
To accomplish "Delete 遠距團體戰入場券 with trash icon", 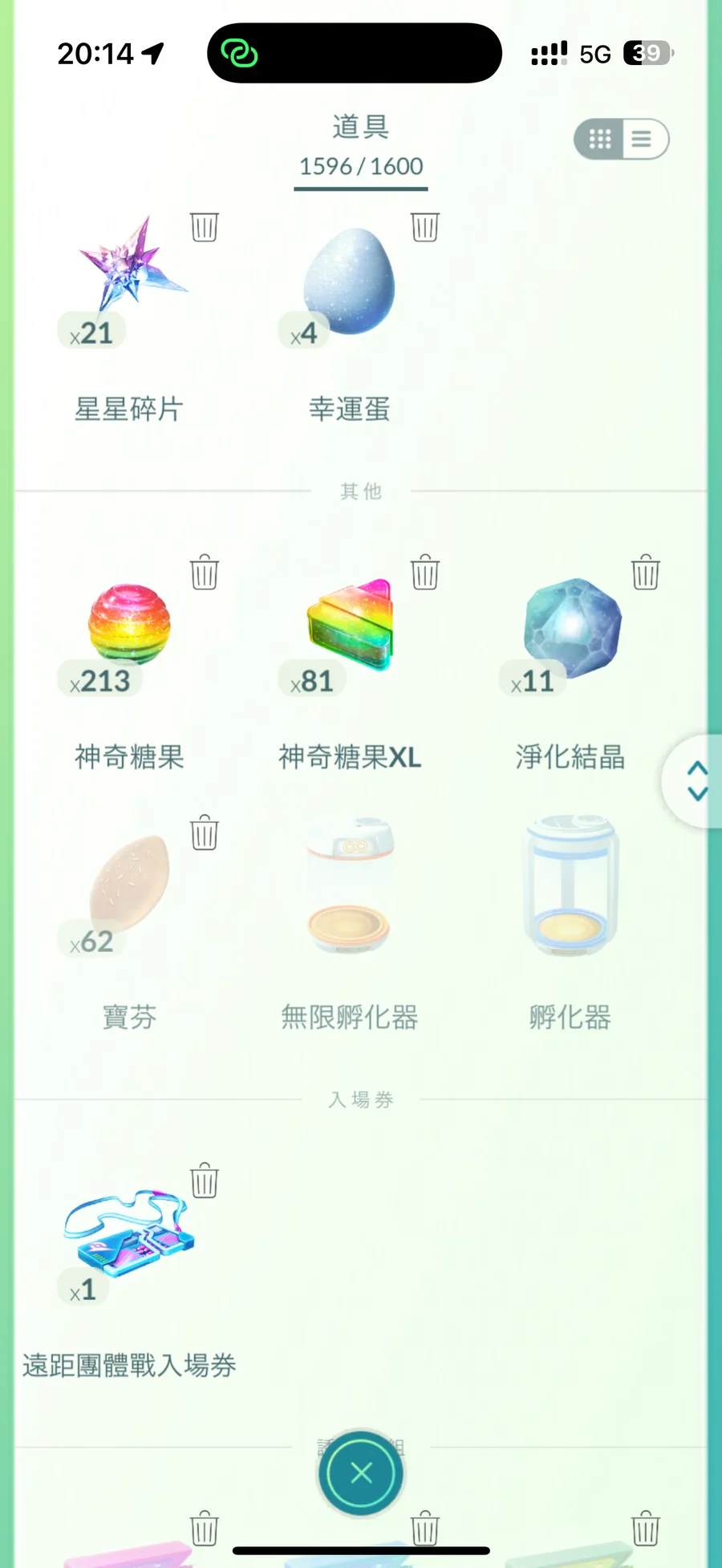I will (x=205, y=1181).
